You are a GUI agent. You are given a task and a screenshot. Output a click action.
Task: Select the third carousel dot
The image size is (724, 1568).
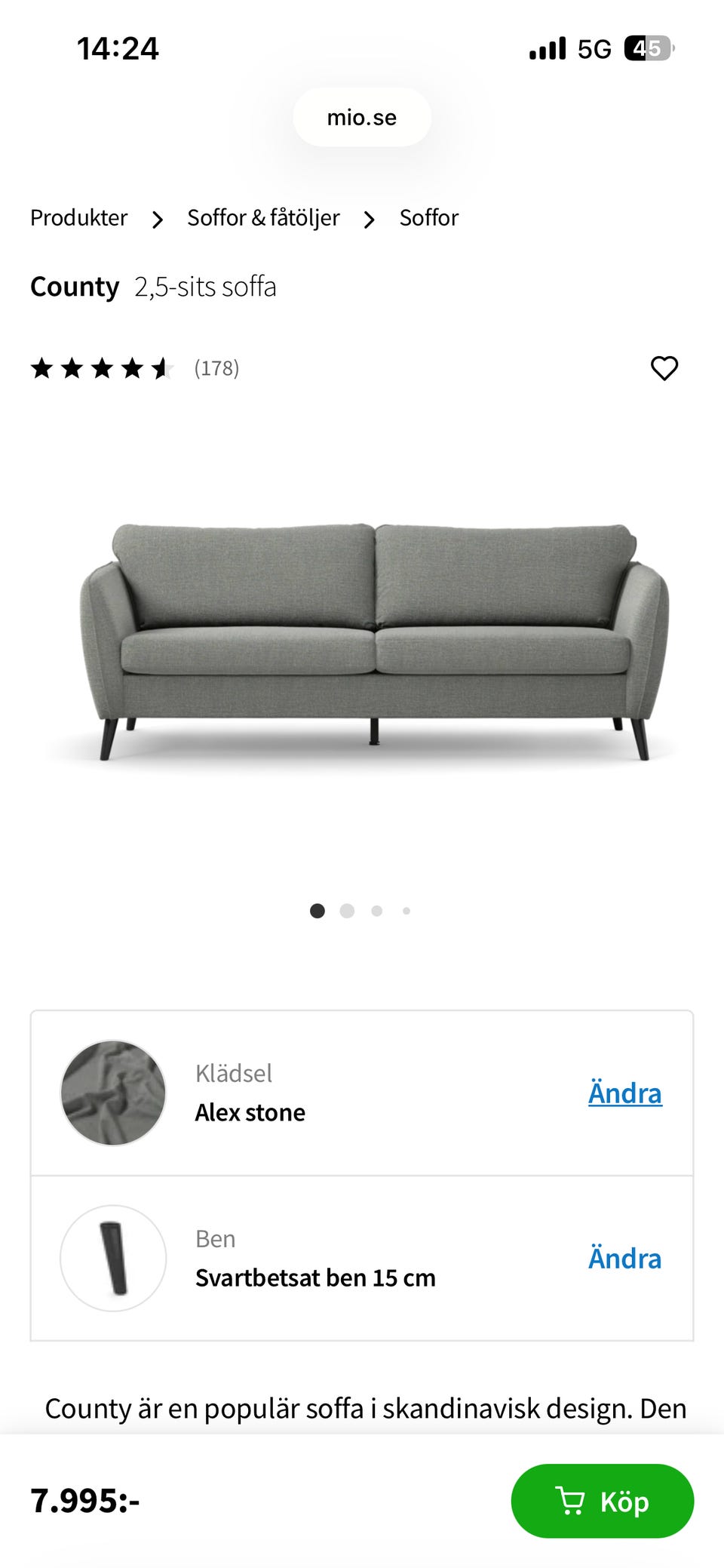(x=377, y=911)
